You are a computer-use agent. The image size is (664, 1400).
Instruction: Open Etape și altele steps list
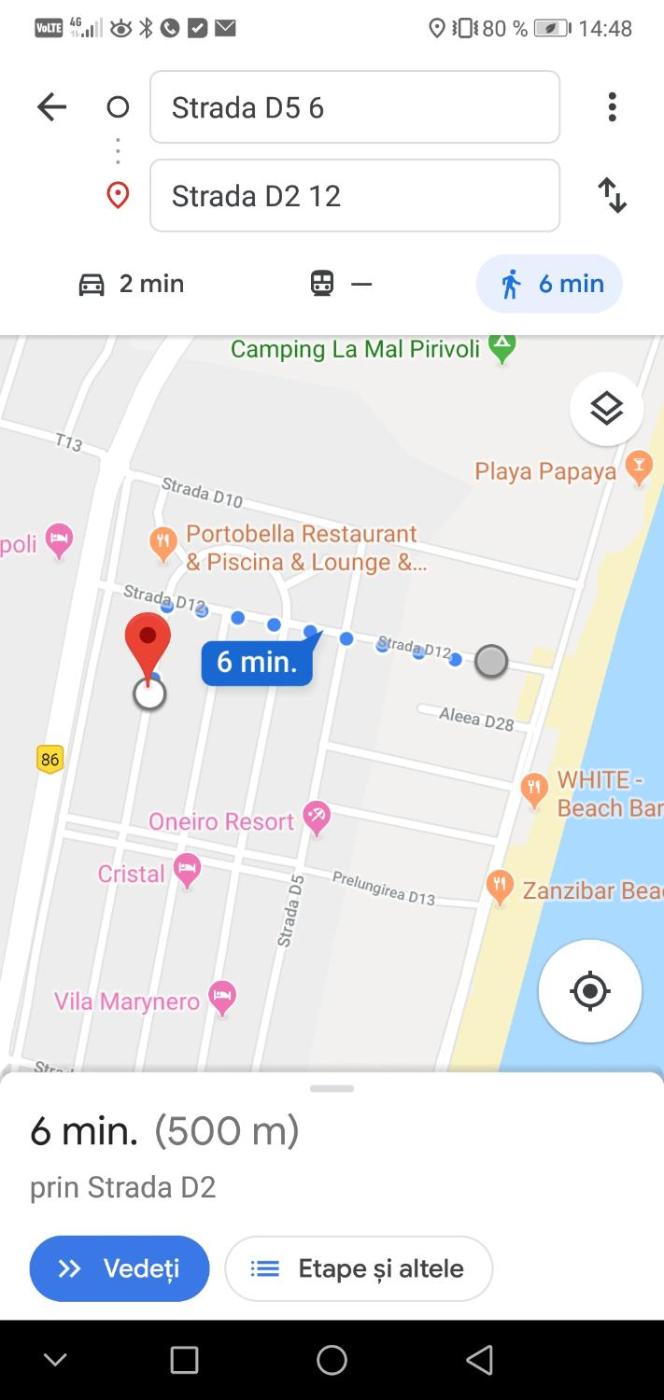(x=358, y=1268)
